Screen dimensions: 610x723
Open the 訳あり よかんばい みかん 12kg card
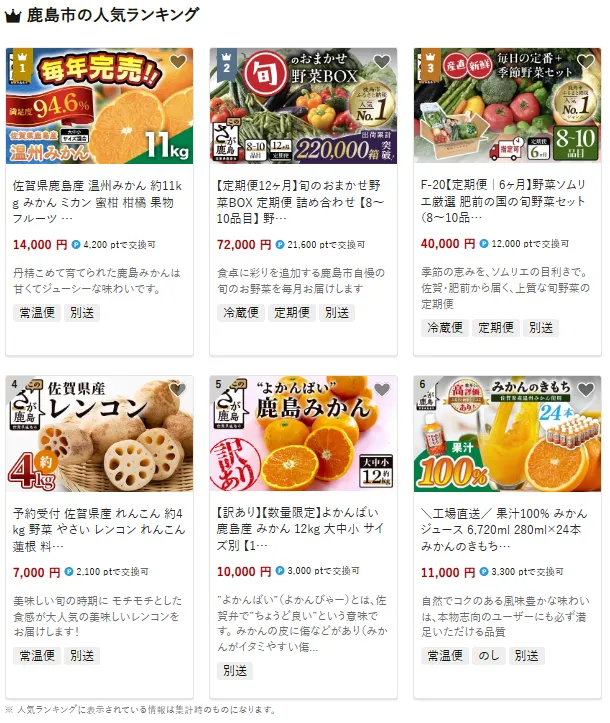pyautogui.click(x=303, y=529)
